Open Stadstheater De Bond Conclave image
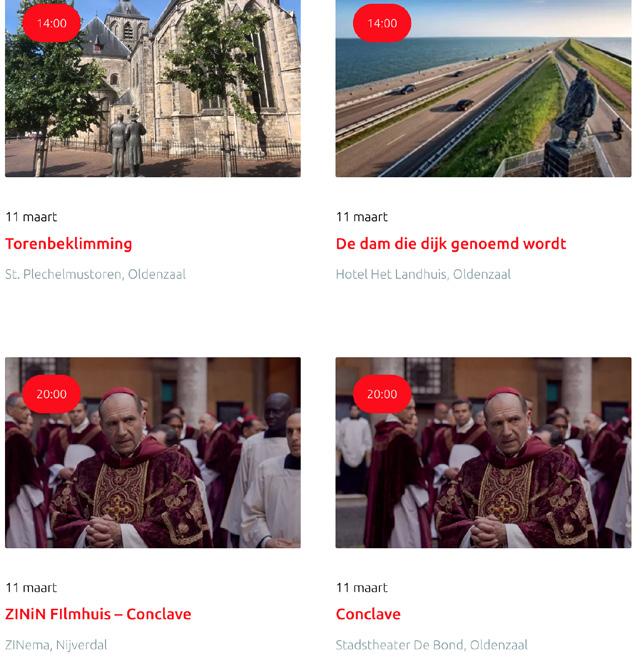This screenshot has height=659, width=642. click(x=483, y=452)
